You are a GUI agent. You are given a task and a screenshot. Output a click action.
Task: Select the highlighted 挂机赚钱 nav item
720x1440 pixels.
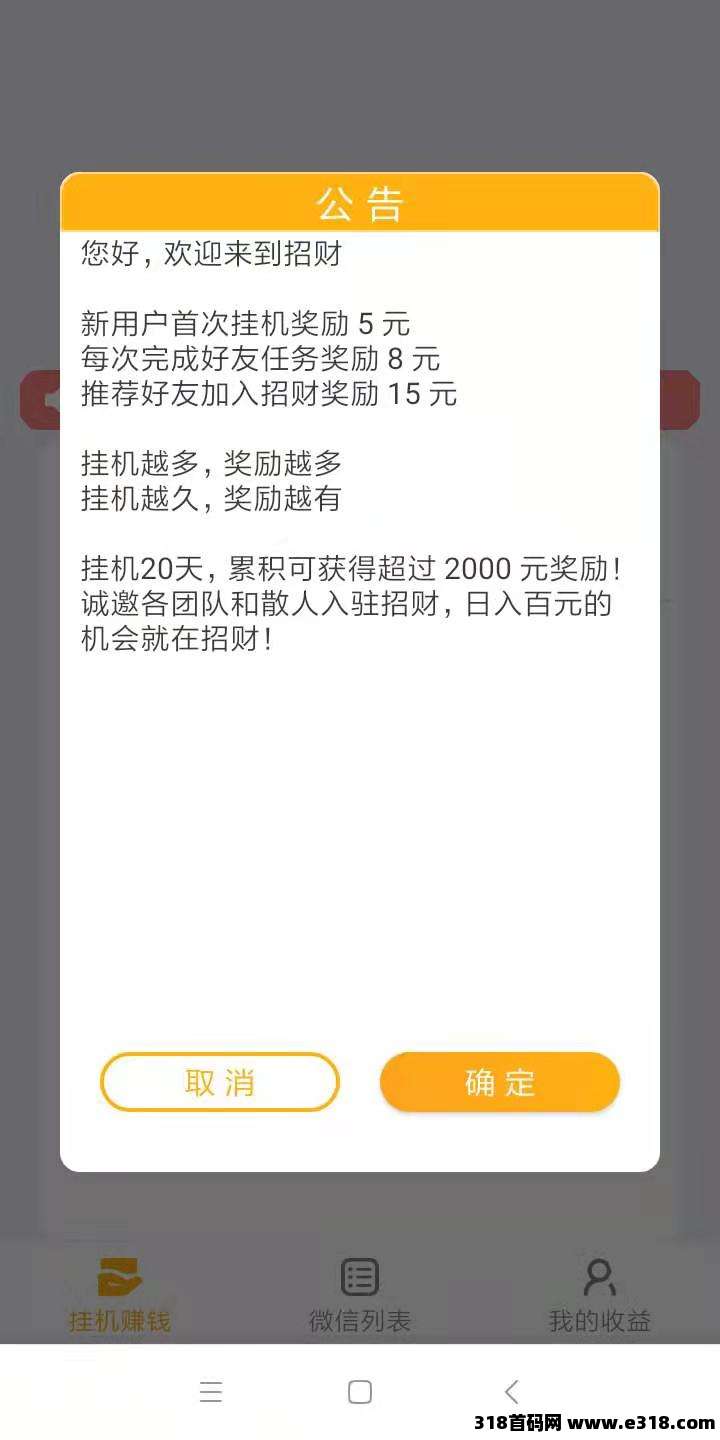pos(118,1295)
